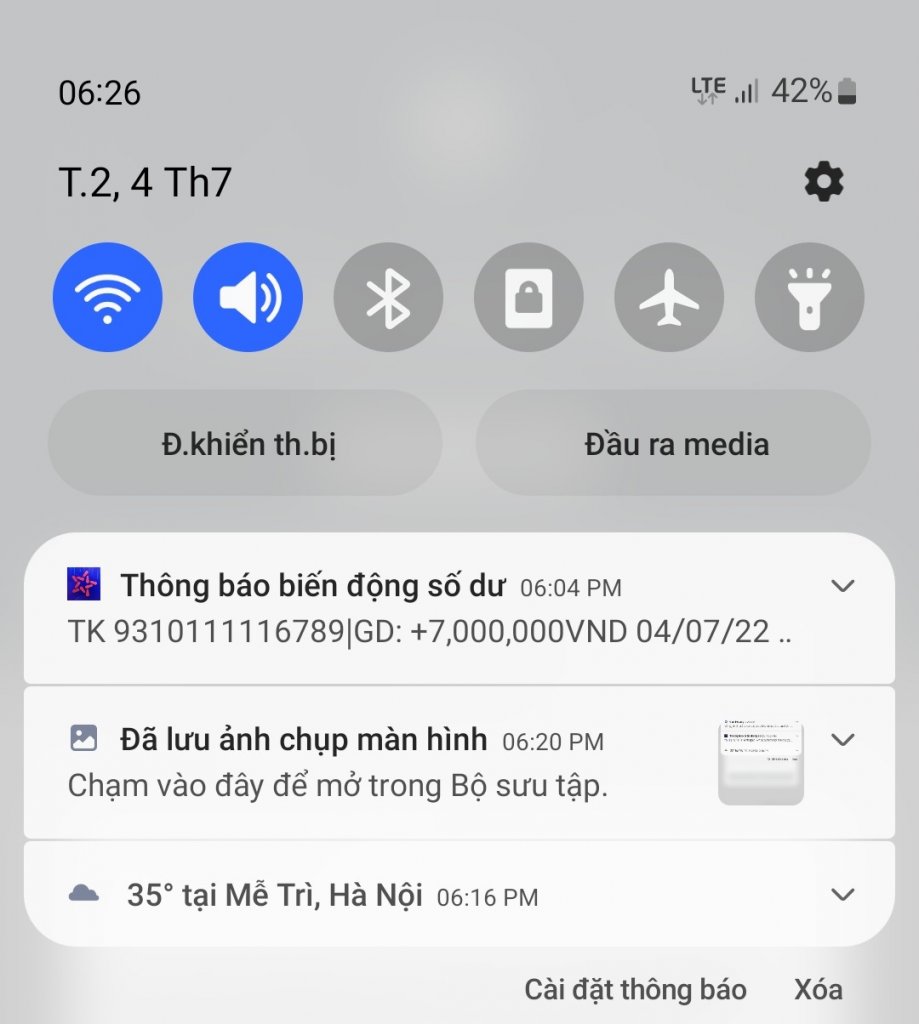Clear all notifications with Xóa

point(818,990)
